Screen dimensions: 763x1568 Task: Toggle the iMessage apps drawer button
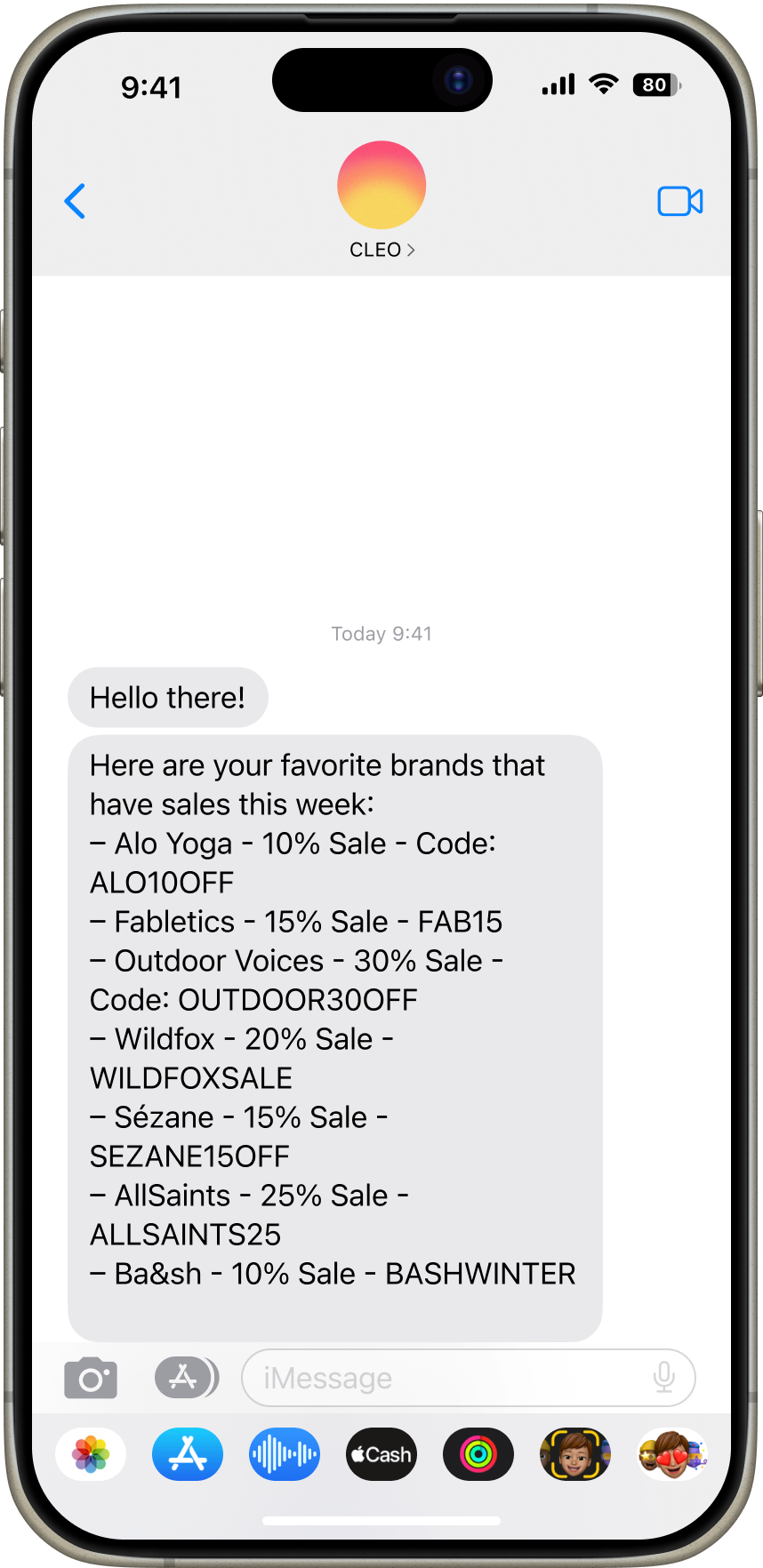tap(186, 1378)
